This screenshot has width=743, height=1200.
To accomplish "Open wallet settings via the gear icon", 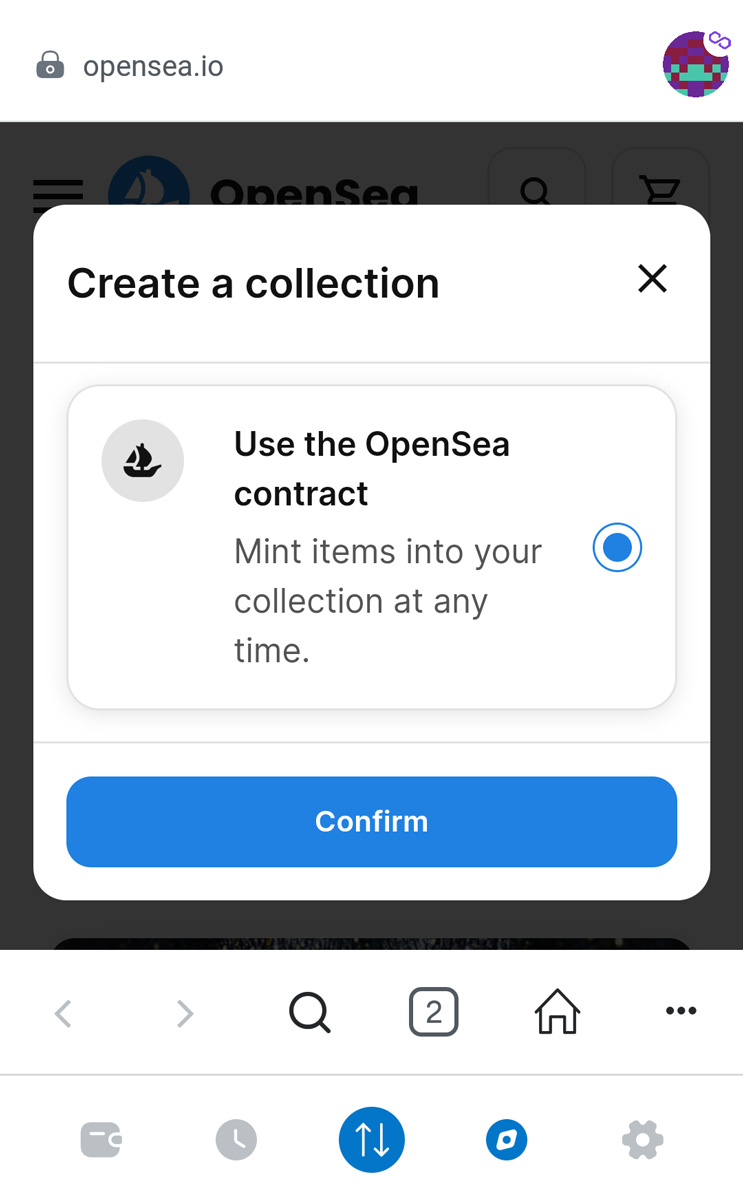I will [x=641, y=1139].
